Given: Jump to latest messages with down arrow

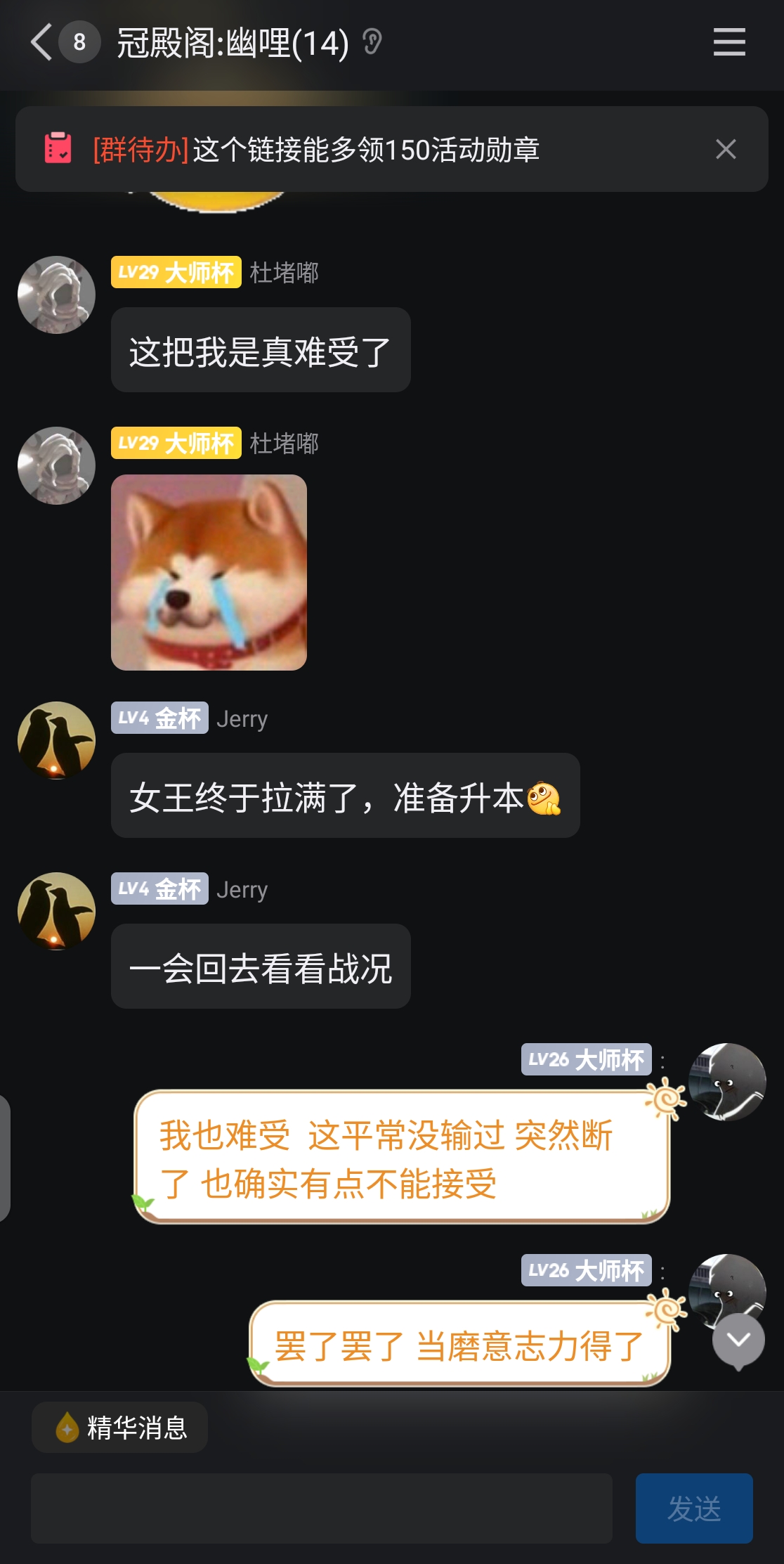Looking at the screenshot, I should (x=738, y=1340).
